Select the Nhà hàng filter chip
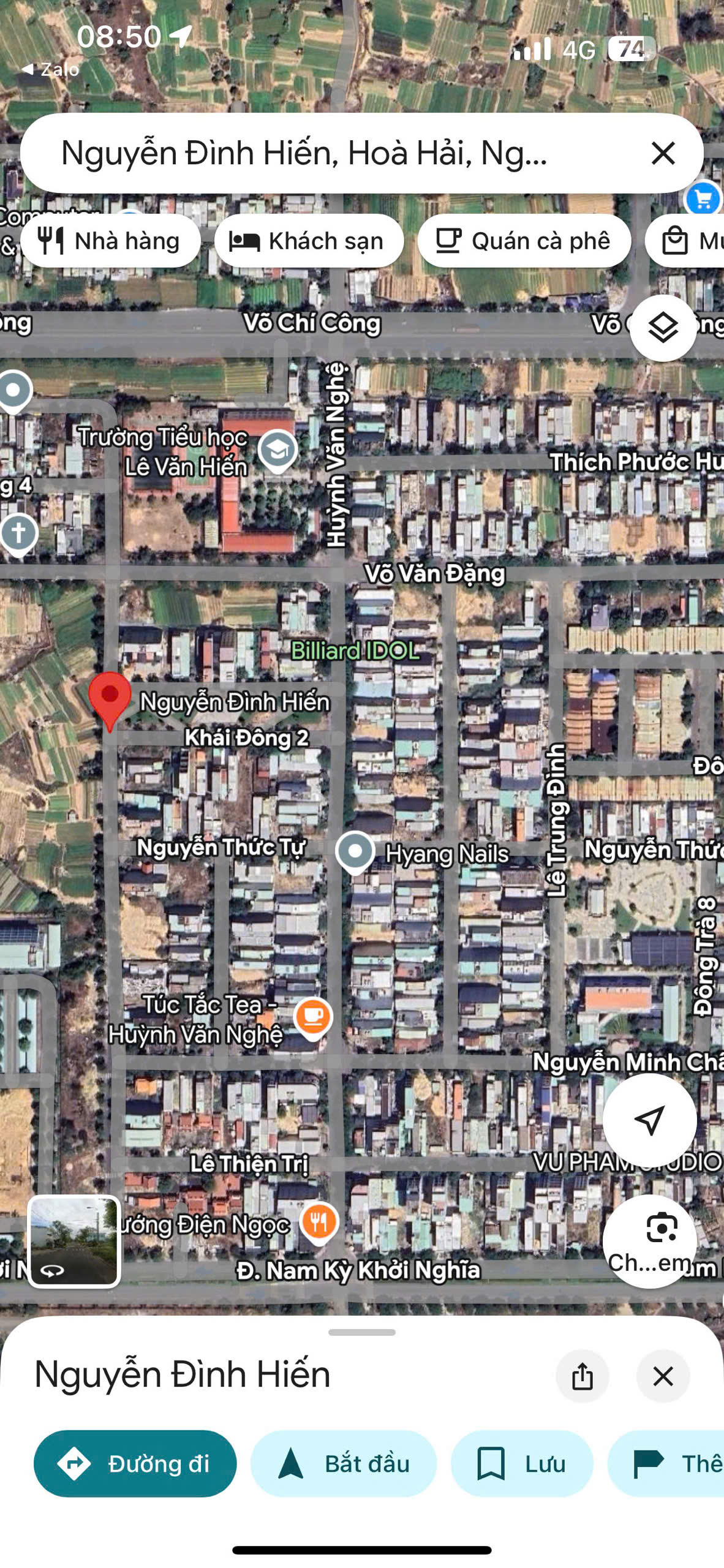Viewport: 724px width, 1568px height. coord(111,241)
